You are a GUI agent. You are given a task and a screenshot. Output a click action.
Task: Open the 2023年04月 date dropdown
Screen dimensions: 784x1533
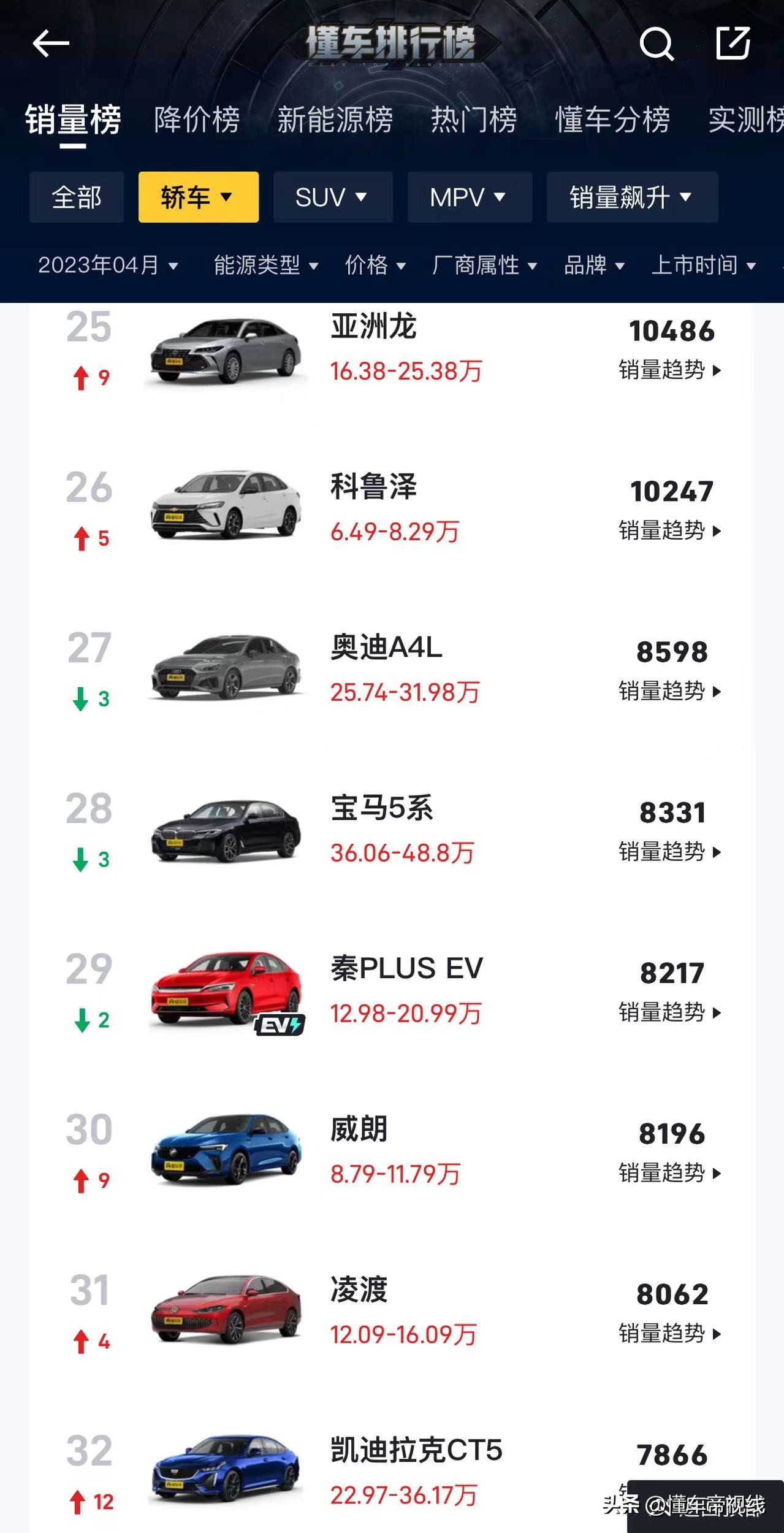point(107,266)
